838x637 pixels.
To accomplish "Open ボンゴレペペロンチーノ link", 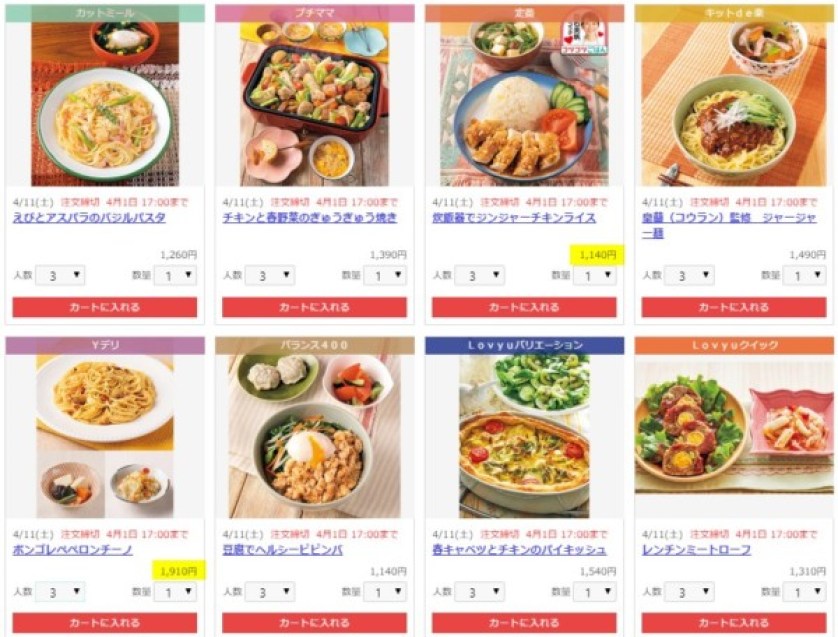I will [76, 550].
